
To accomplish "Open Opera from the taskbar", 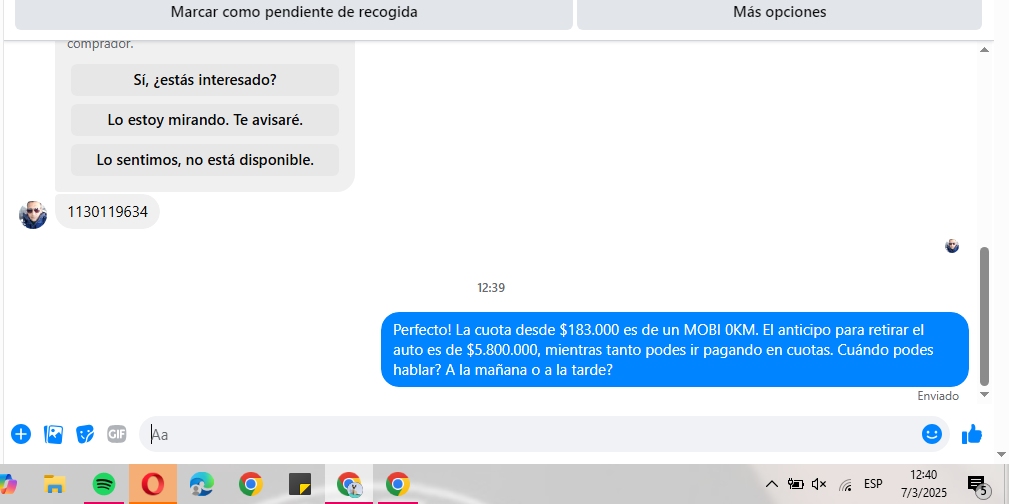I will (x=153, y=485).
